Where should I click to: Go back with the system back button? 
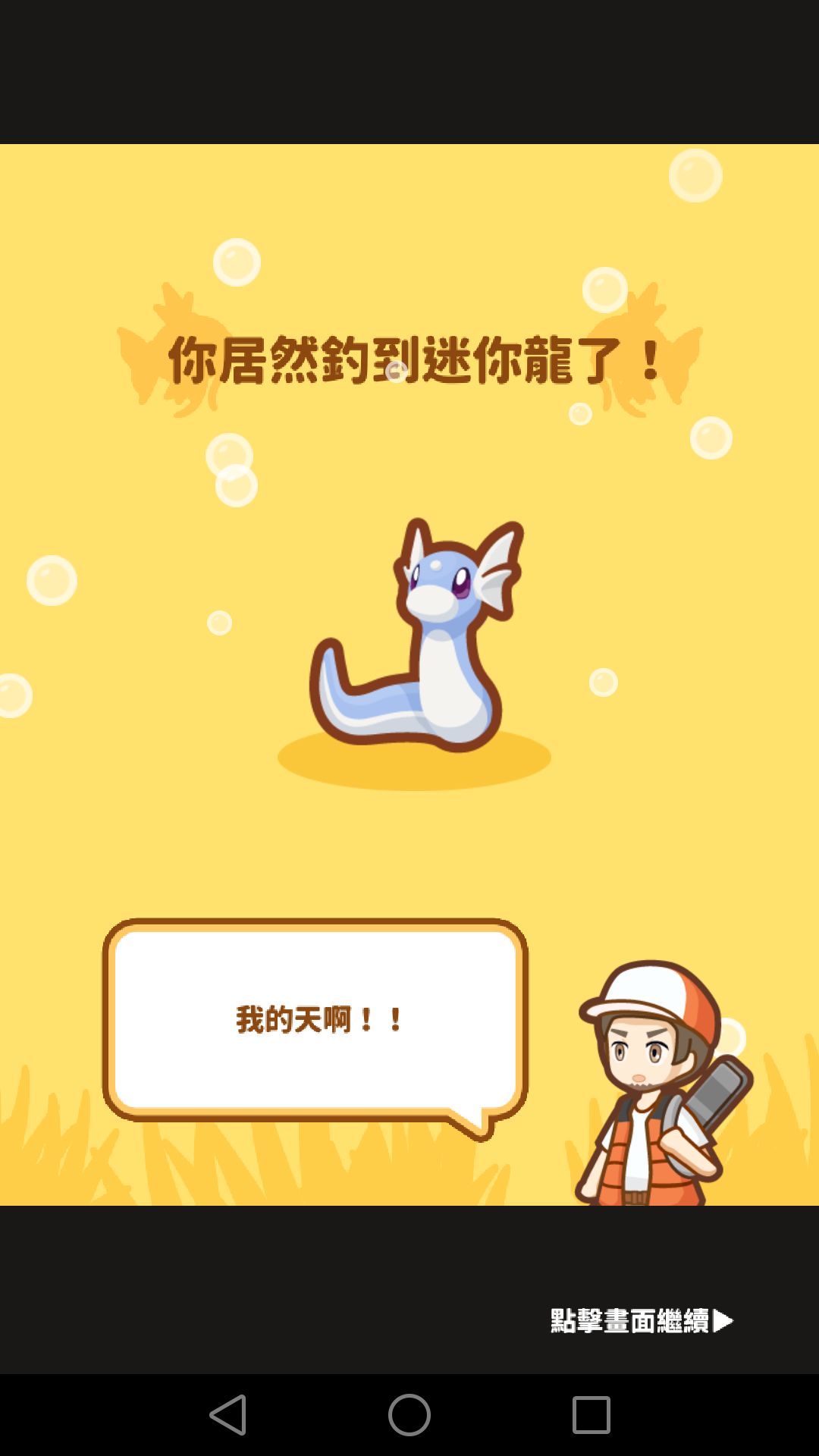click(228, 1414)
